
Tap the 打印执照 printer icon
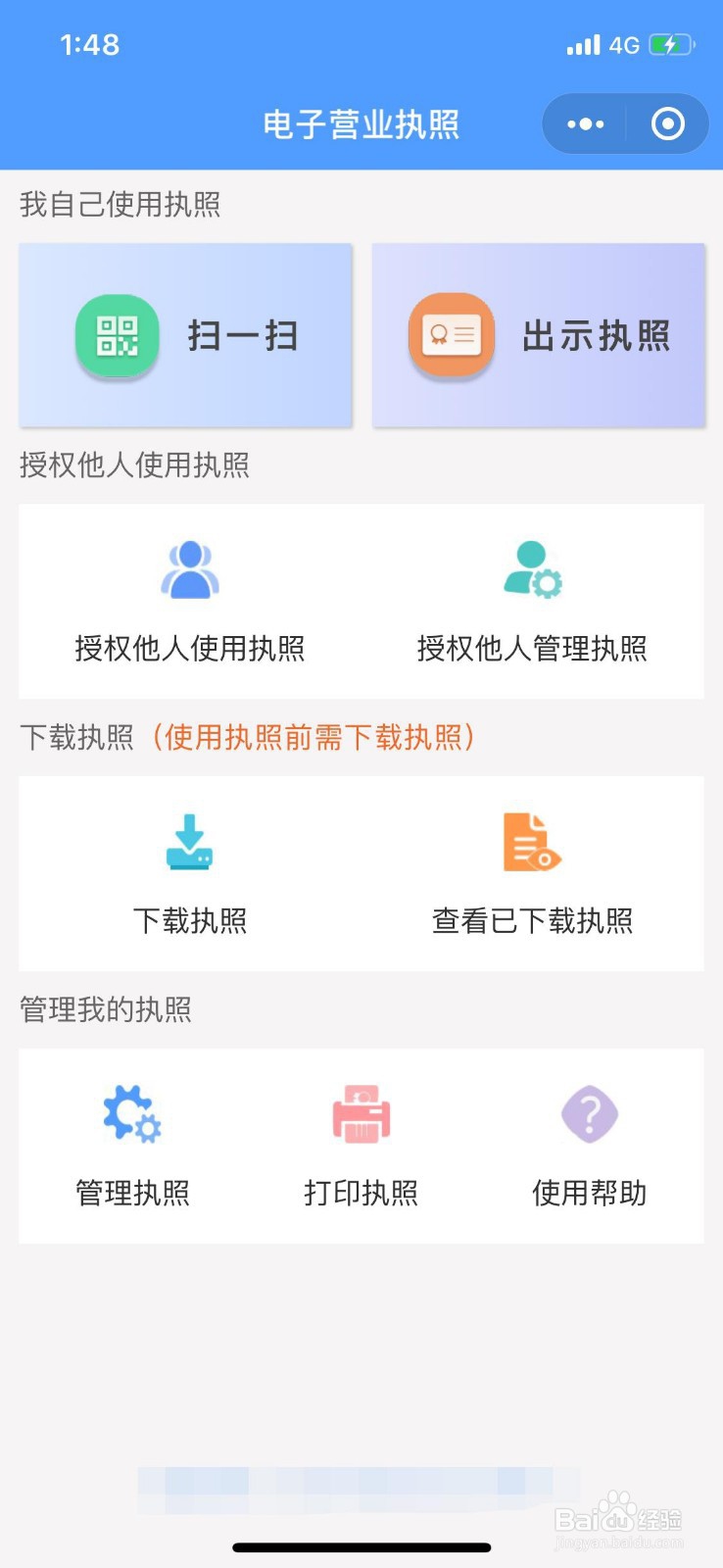361,1114
